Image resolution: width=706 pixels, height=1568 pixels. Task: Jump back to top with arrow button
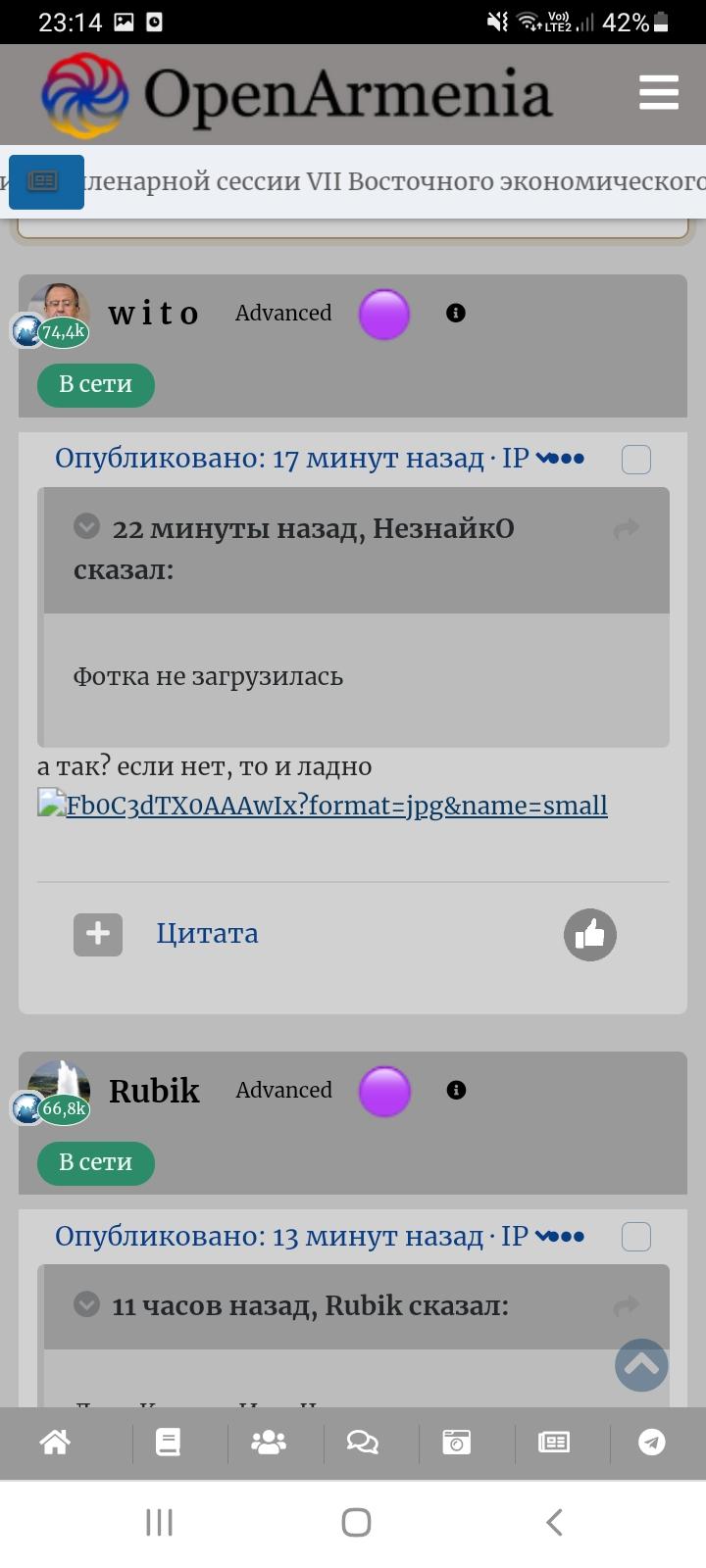pyautogui.click(x=641, y=1364)
